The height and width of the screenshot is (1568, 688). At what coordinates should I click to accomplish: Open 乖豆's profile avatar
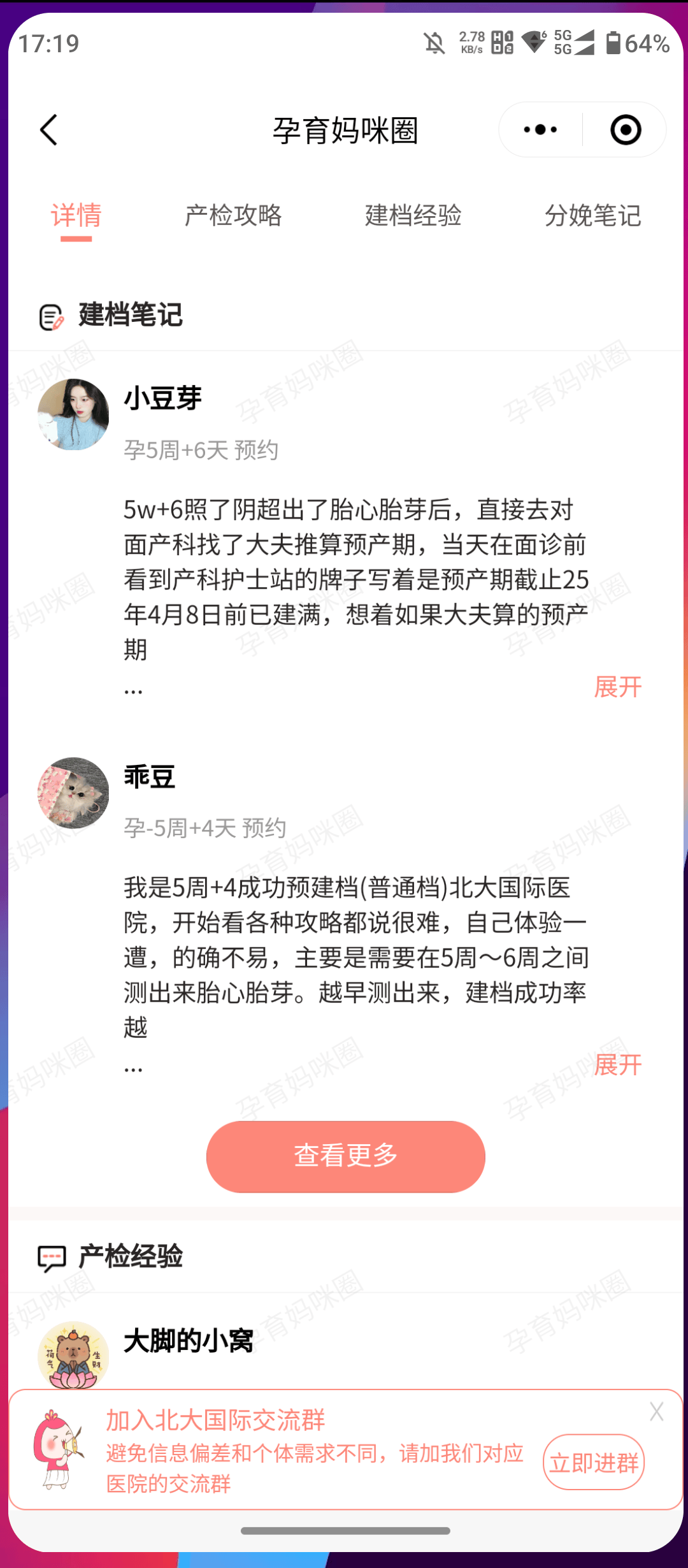[x=73, y=793]
